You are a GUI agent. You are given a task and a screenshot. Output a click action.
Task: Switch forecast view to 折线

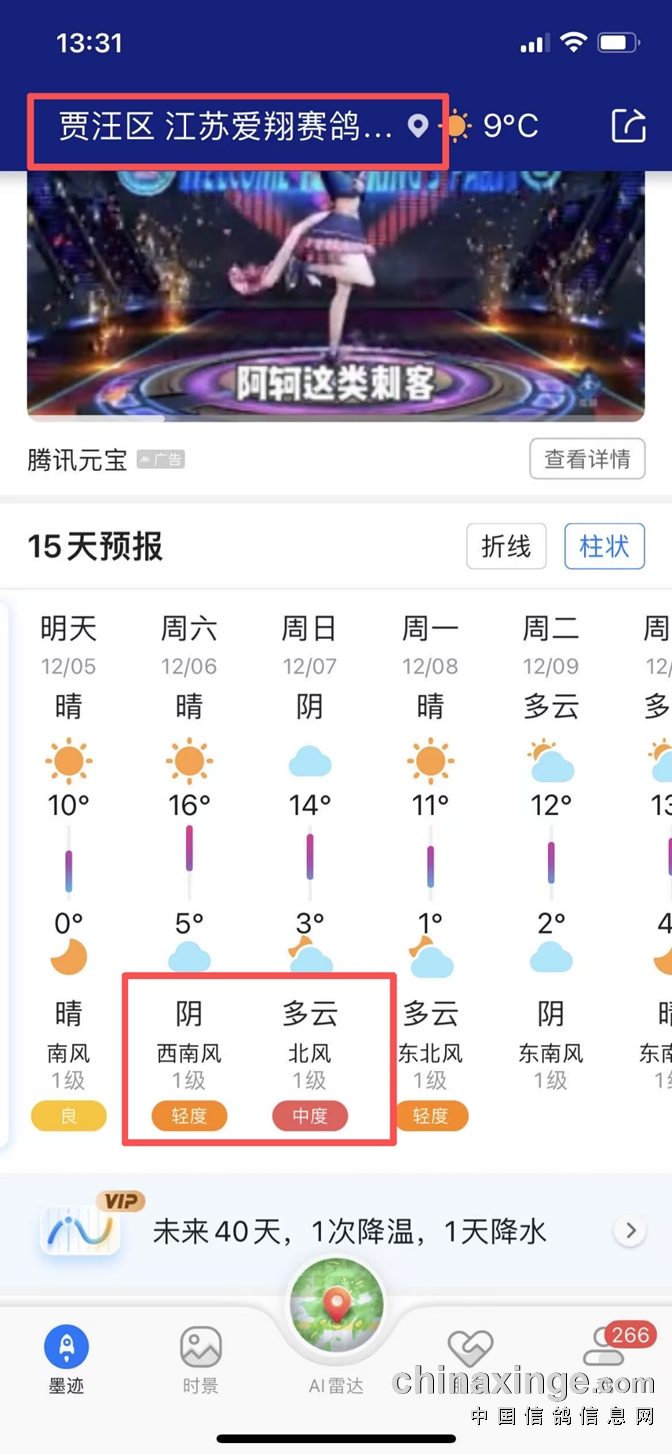coord(506,546)
